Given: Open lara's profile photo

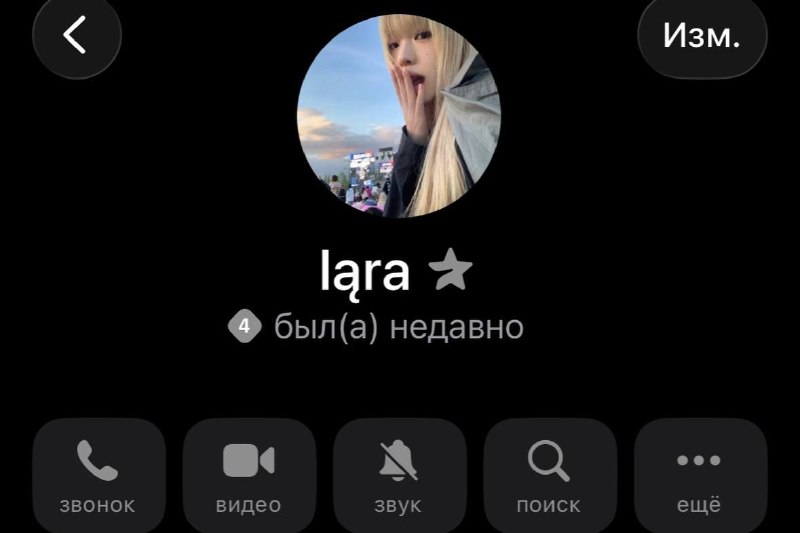Looking at the screenshot, I should point(399,116).
